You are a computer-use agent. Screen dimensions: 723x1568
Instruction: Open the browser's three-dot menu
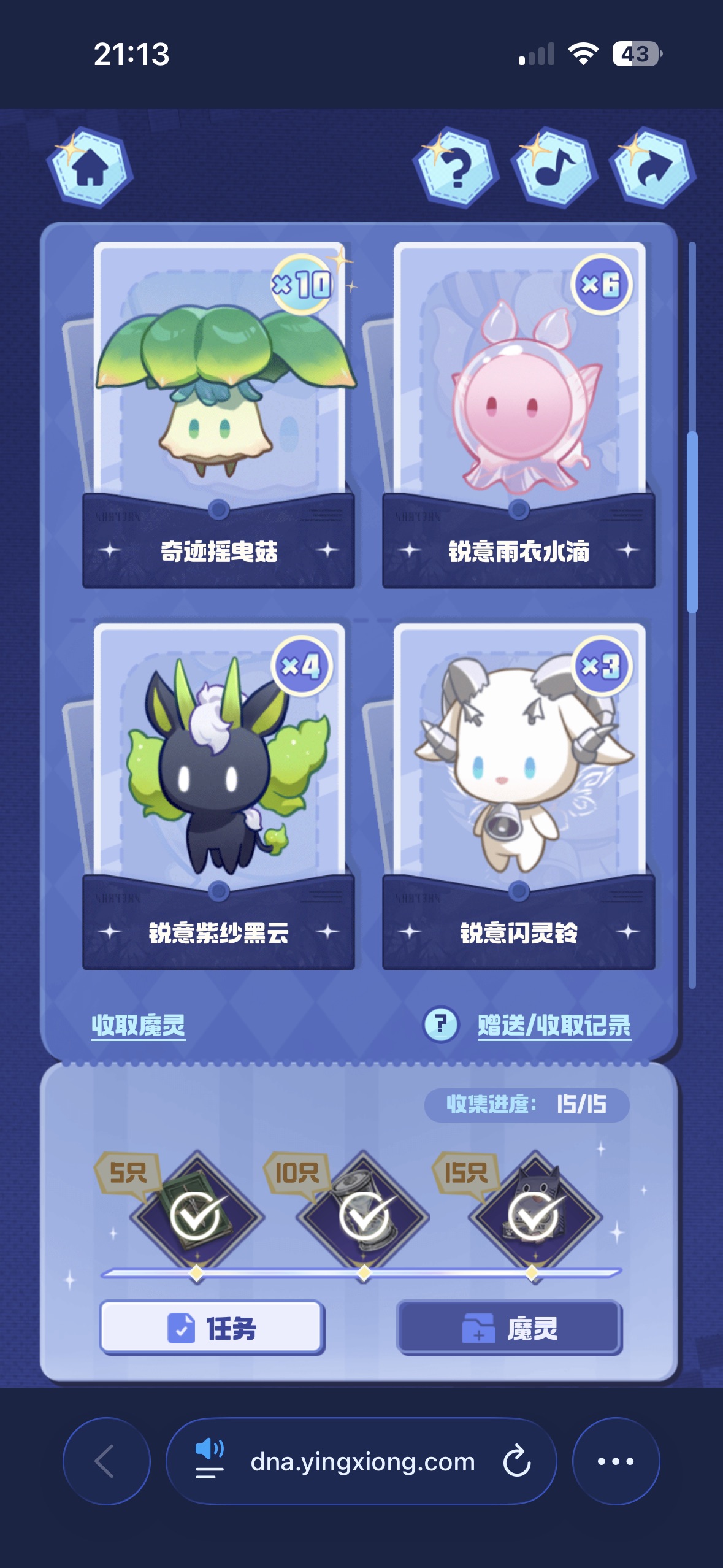pos(616,1461)
